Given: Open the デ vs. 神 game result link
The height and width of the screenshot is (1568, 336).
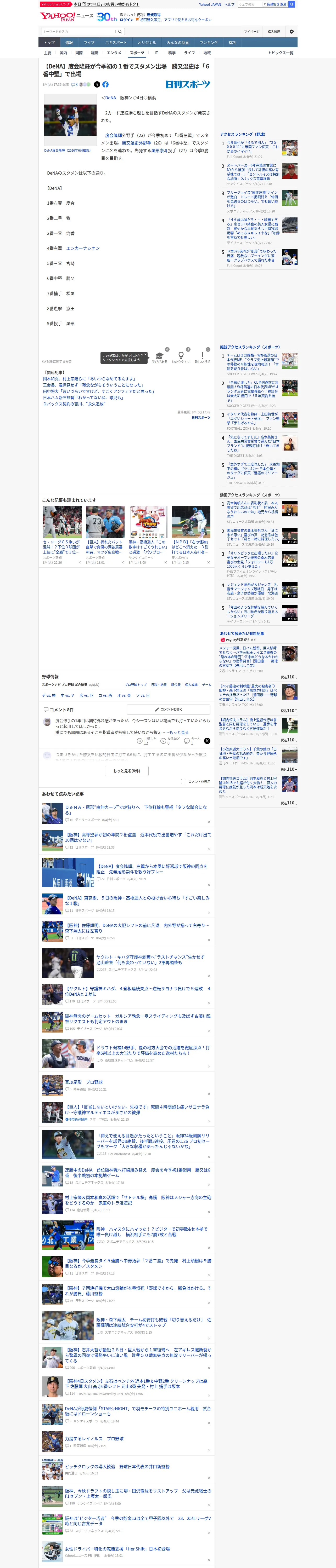Looking at the screenshot, I should click(49, 695).
